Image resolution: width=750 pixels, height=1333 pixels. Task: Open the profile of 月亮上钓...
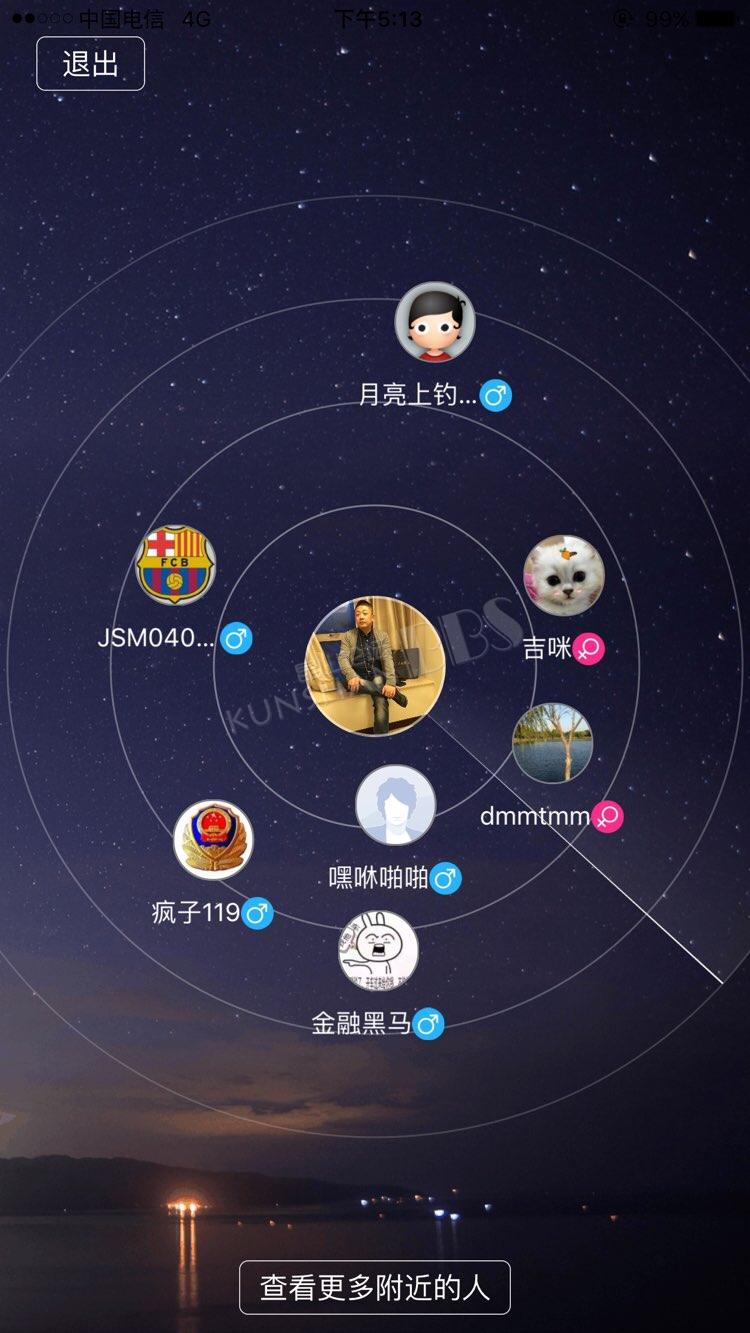(x=434, y=322)
